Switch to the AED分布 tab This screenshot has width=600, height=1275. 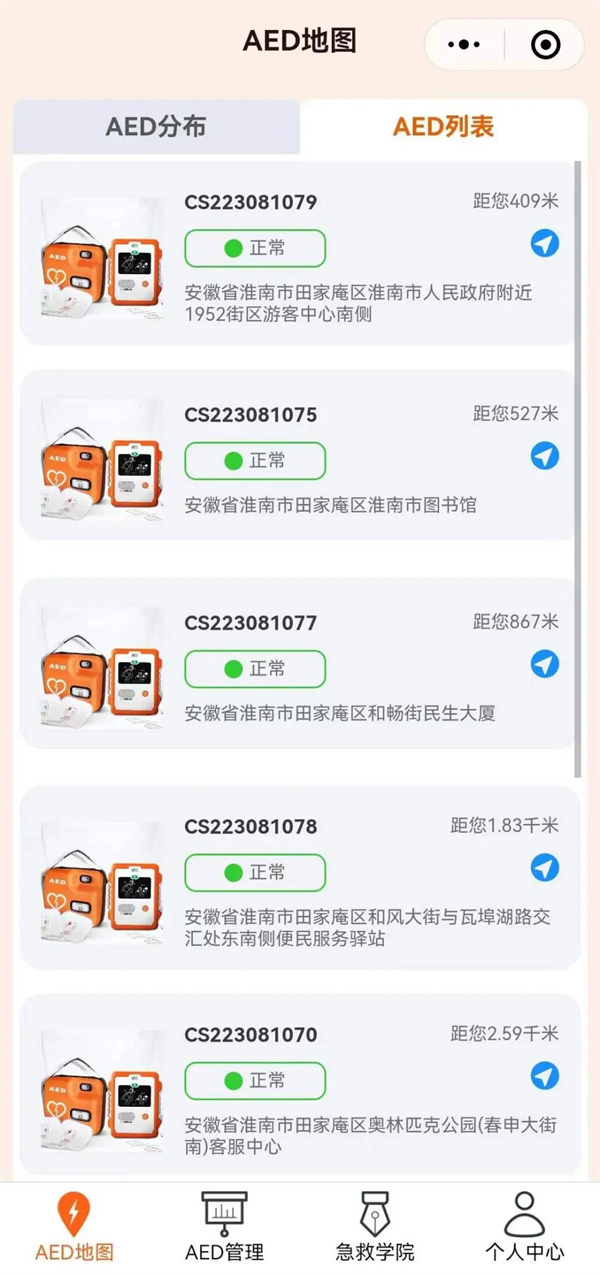(156, 127)
